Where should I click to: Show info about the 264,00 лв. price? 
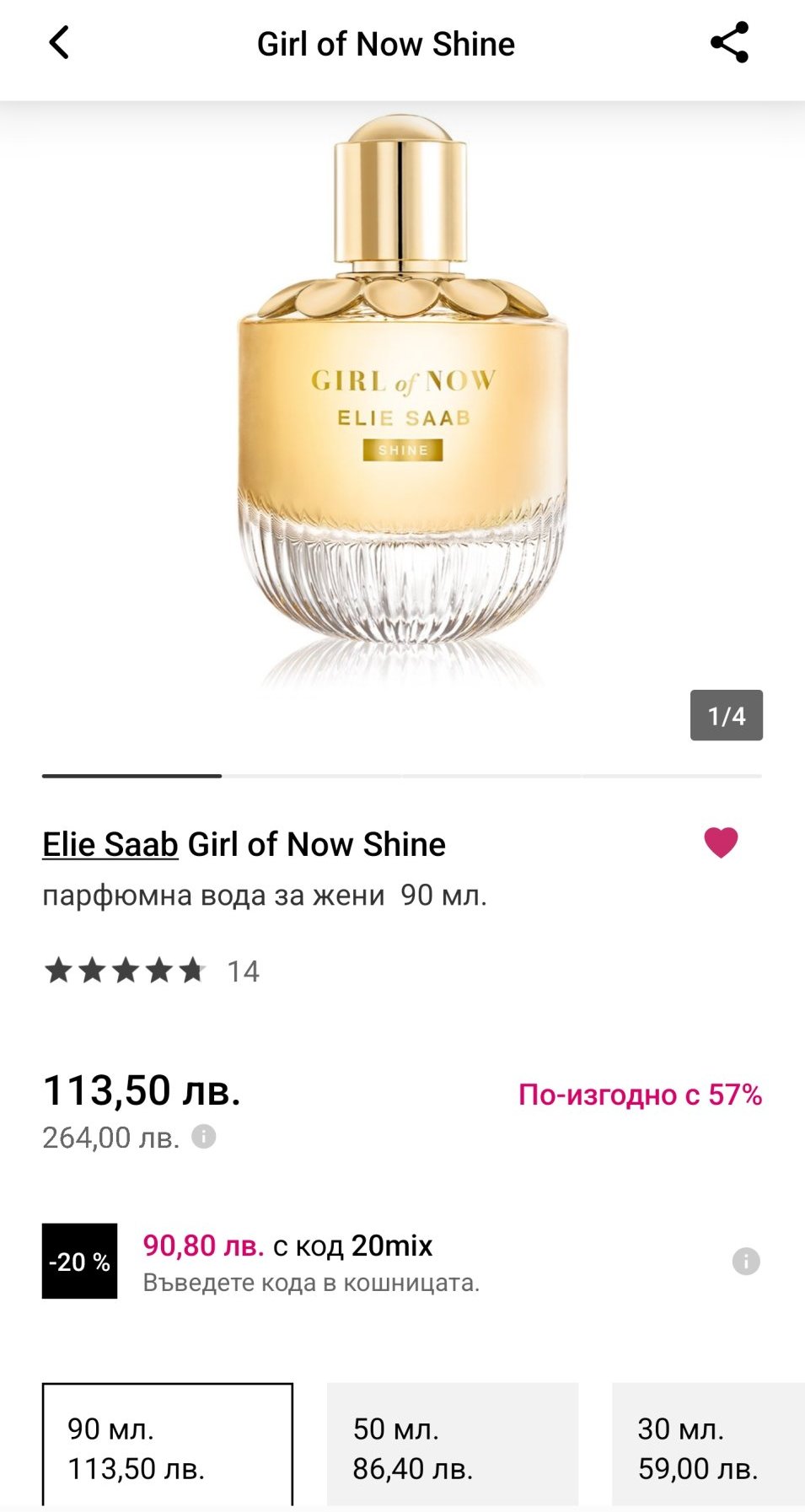click(x=204, y=1137)
